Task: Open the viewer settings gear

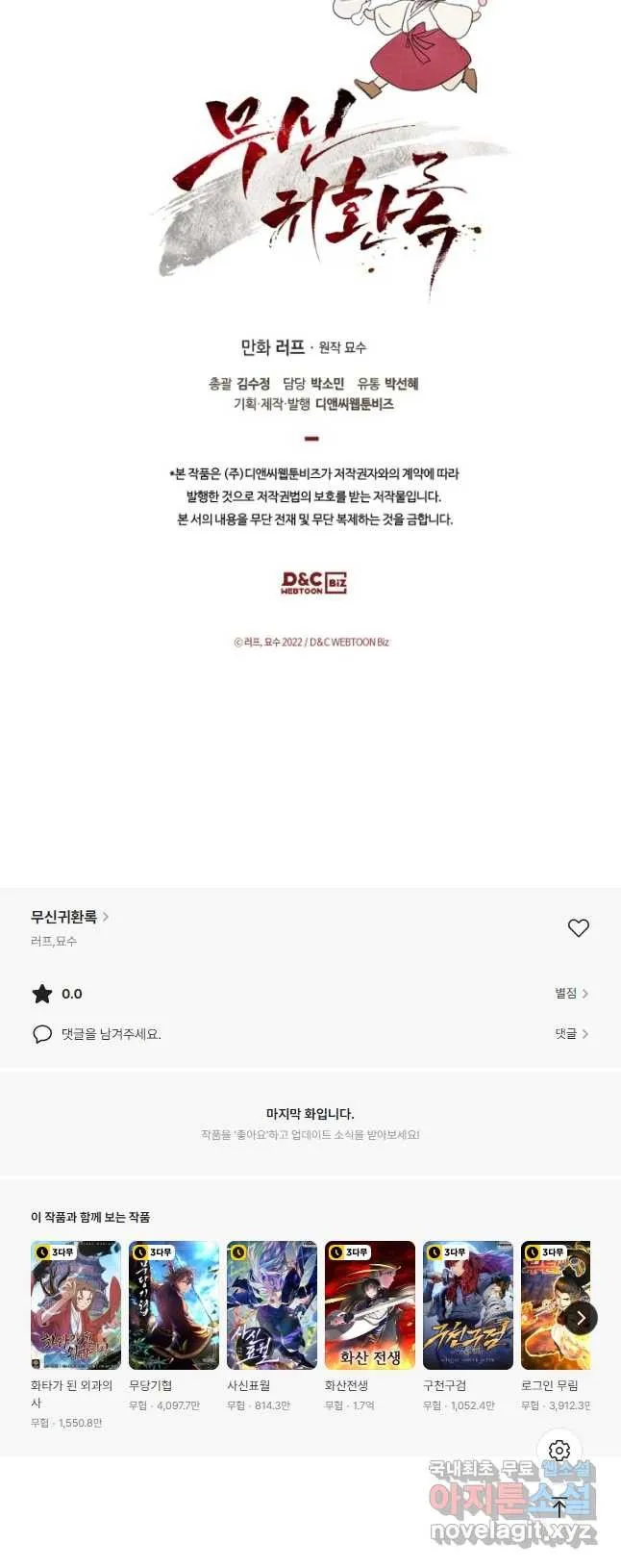Action: pos(559,1451)
